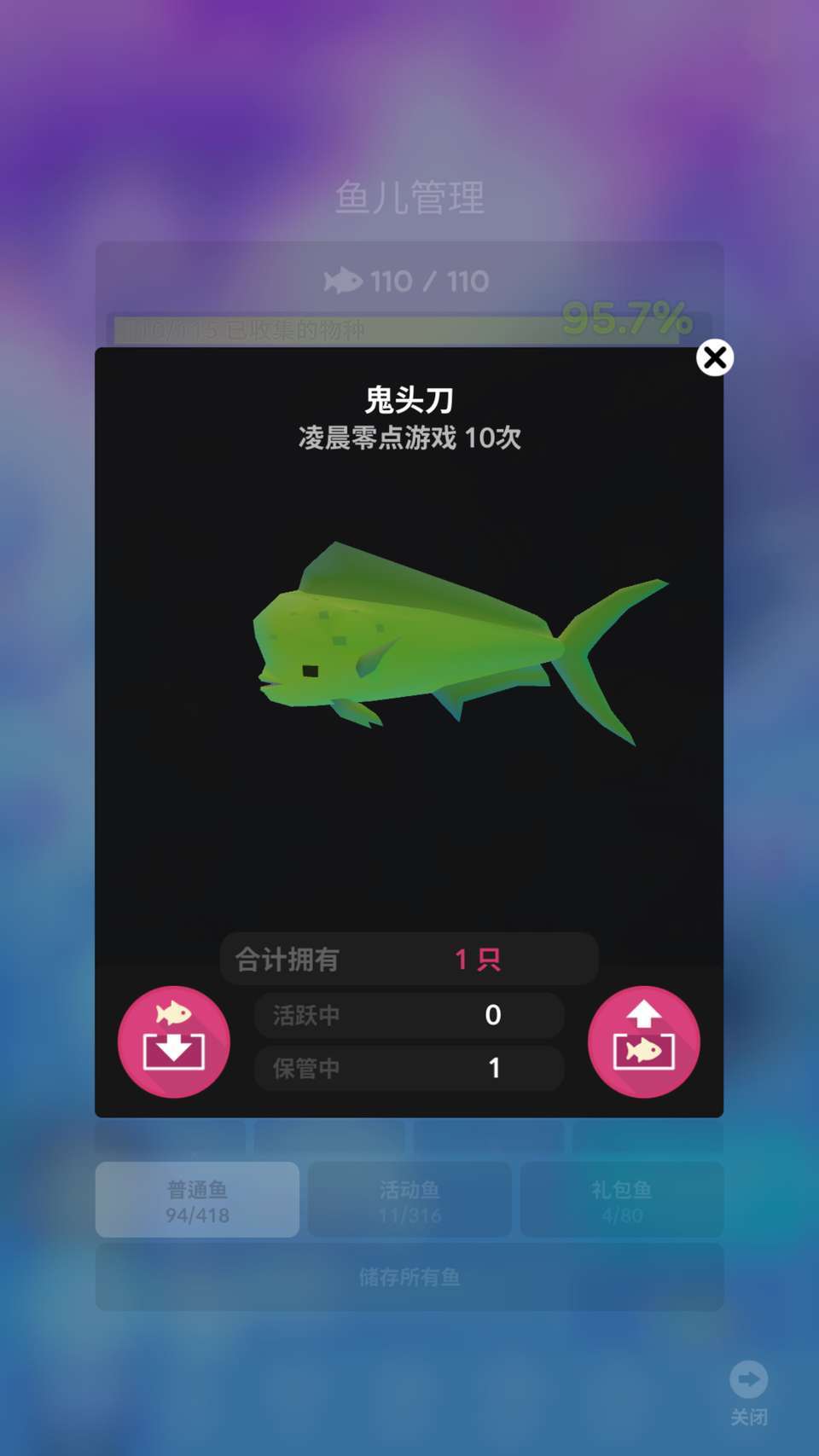Click the fish silhouette inside the right pink button
The image size is (819, 1456).
[x=644, y=1052]
